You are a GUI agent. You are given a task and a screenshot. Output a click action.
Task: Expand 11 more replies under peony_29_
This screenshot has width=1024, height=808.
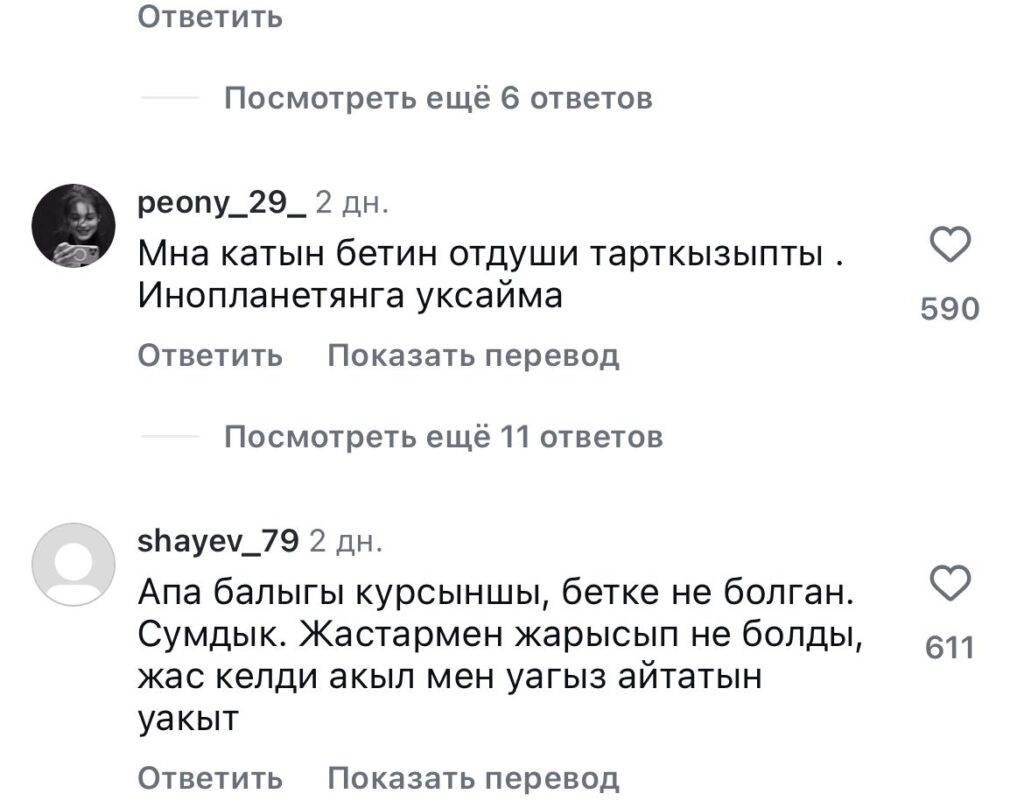click(x=442, y=437)
